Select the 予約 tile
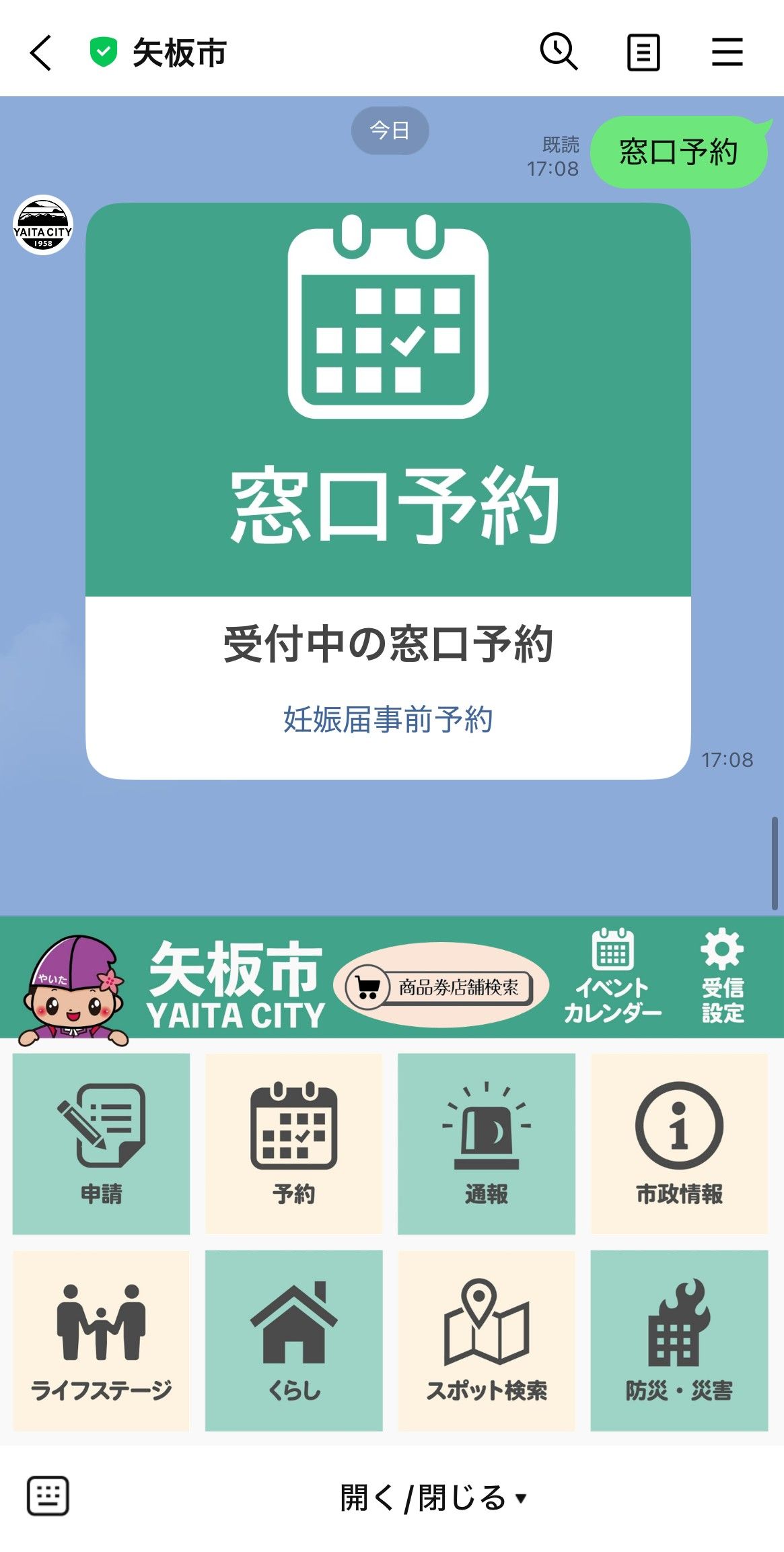The width and height of the screenshot is (784, 1552). click(293, 1143)
